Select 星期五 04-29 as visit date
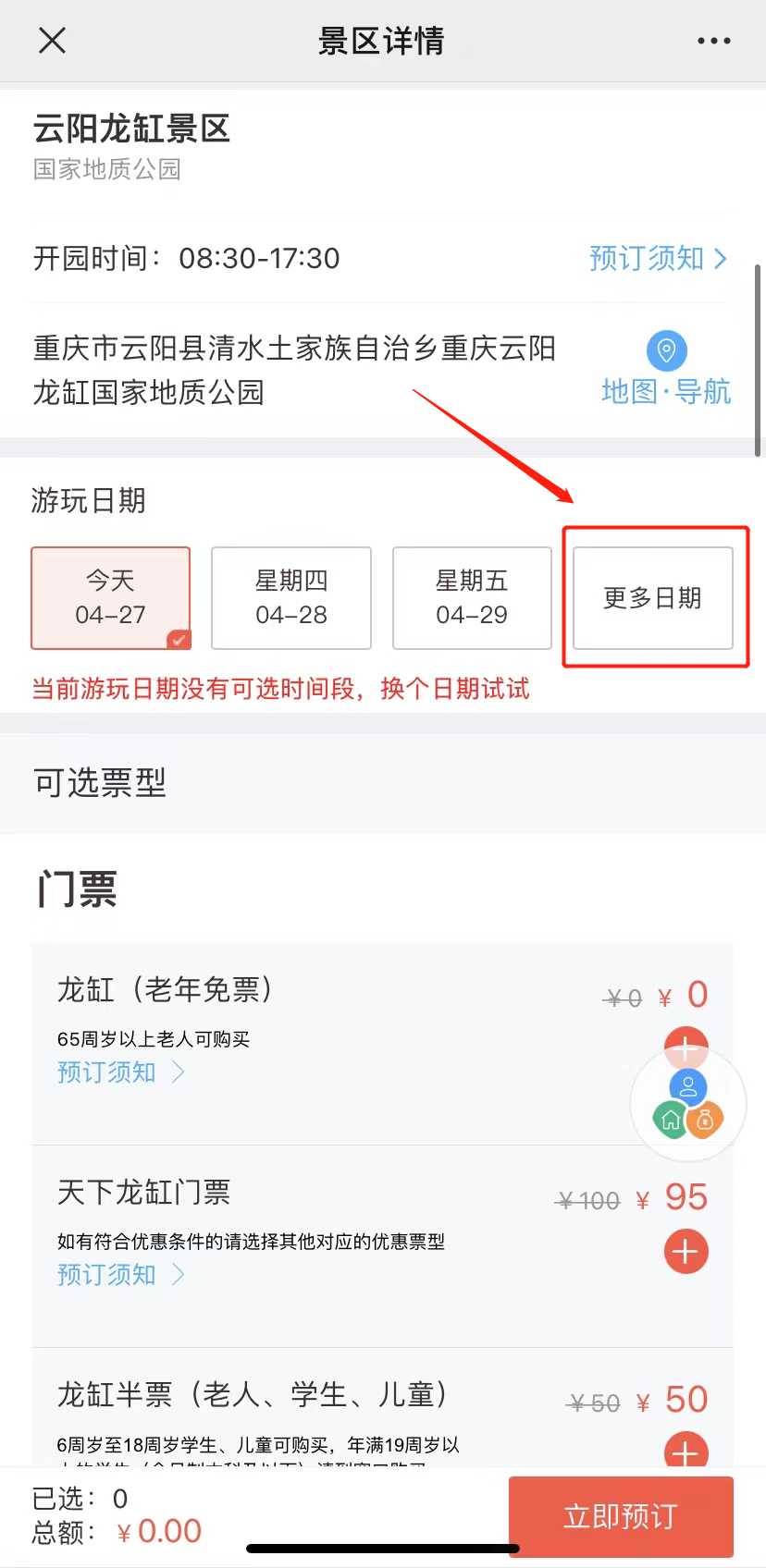766x1568 pixels. click(x=472, y=598)
